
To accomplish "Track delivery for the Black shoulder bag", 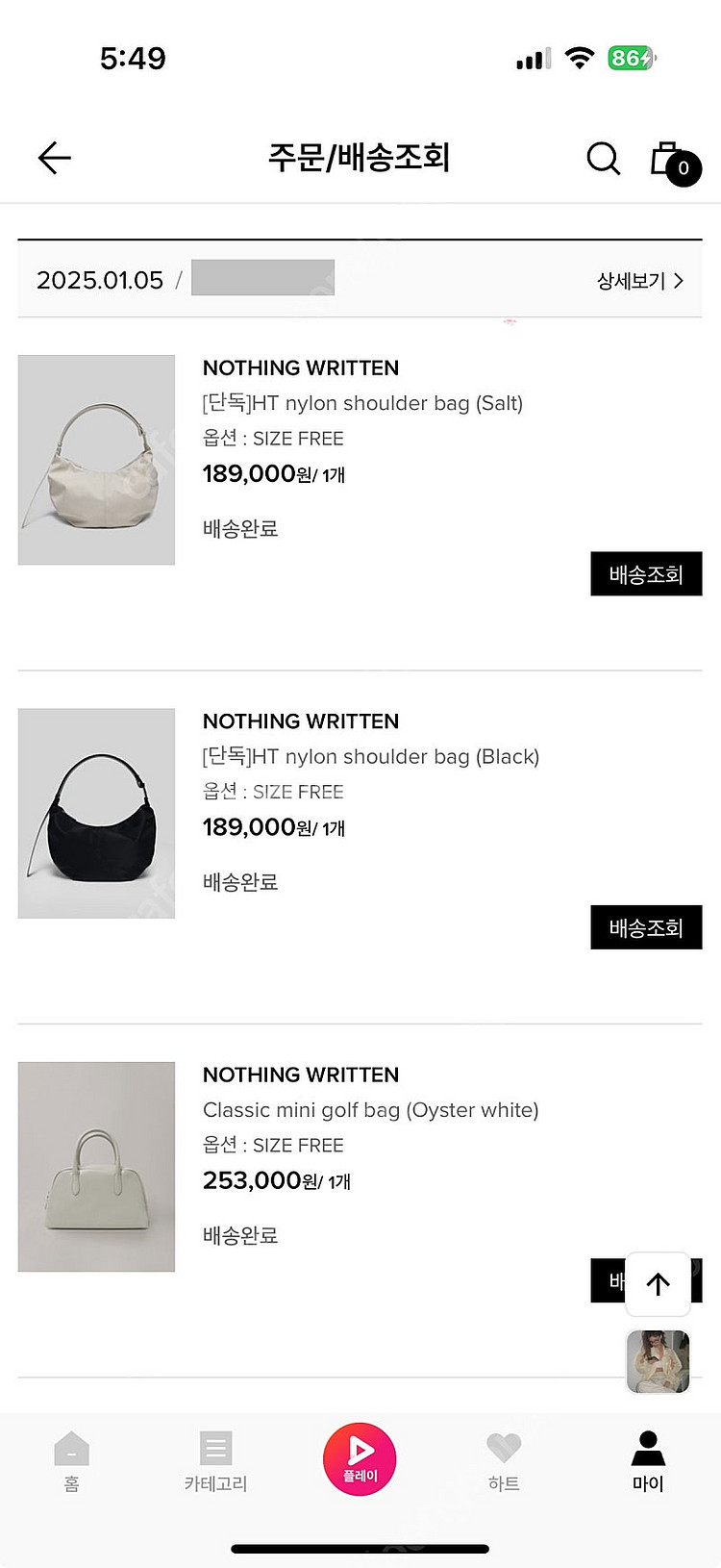I will [646, 927].
